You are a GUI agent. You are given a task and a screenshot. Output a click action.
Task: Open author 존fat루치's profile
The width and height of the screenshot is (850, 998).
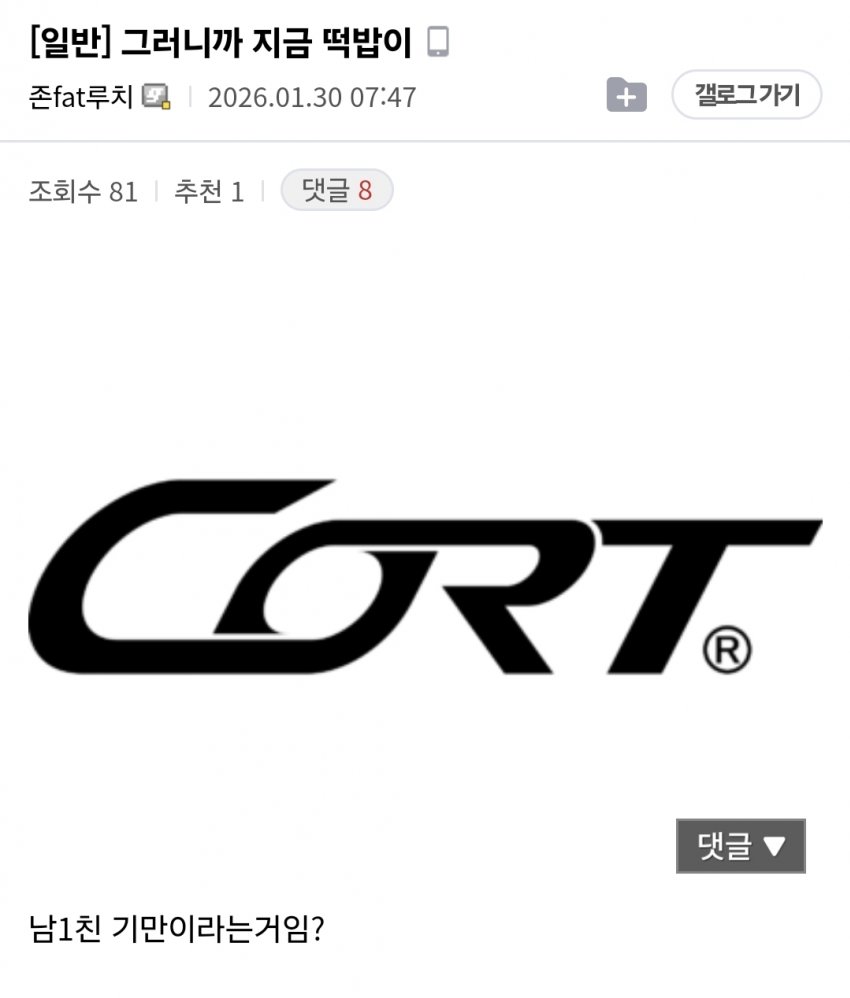tap(81, 98)
